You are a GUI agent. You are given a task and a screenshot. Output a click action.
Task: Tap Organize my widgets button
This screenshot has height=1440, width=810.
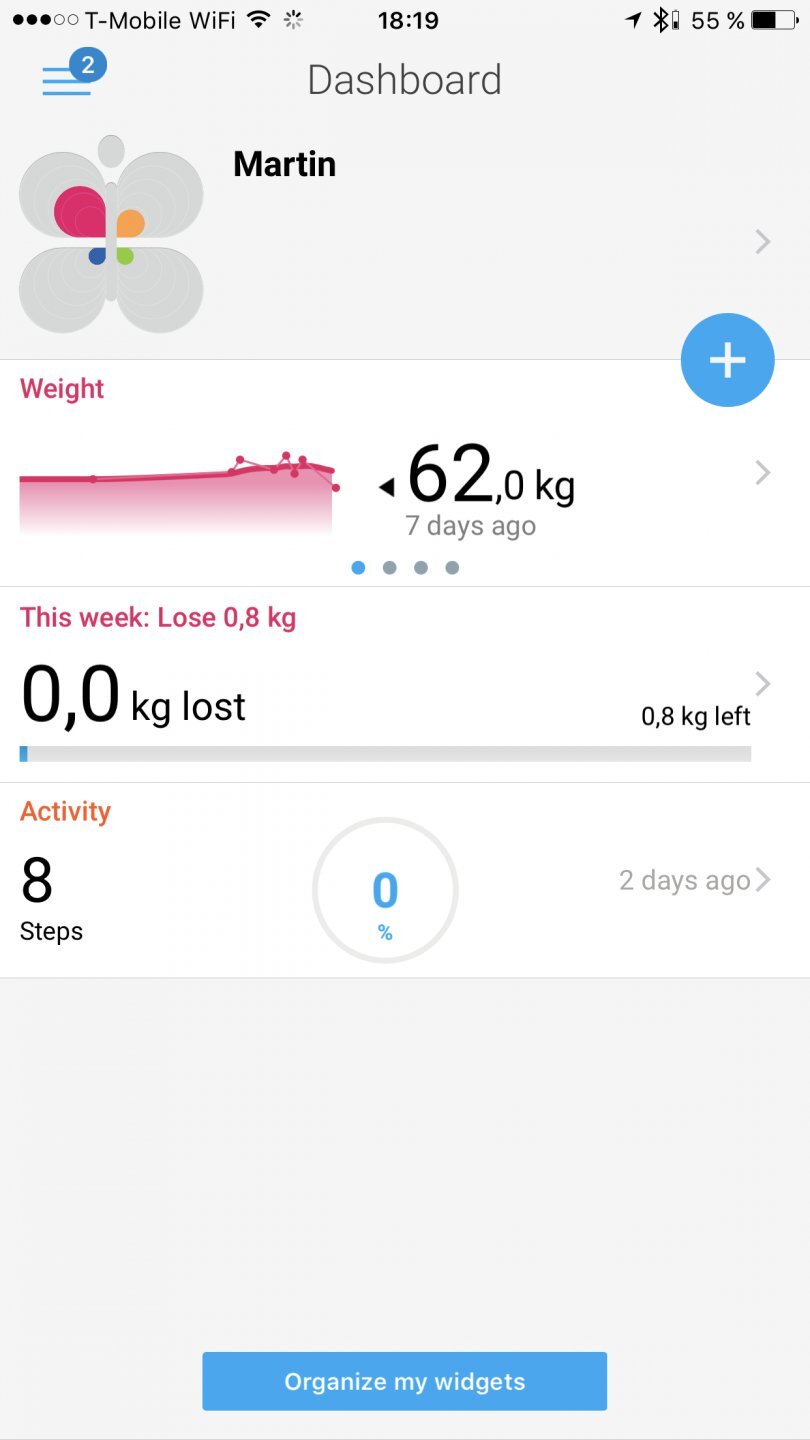tap(404, 1381)
